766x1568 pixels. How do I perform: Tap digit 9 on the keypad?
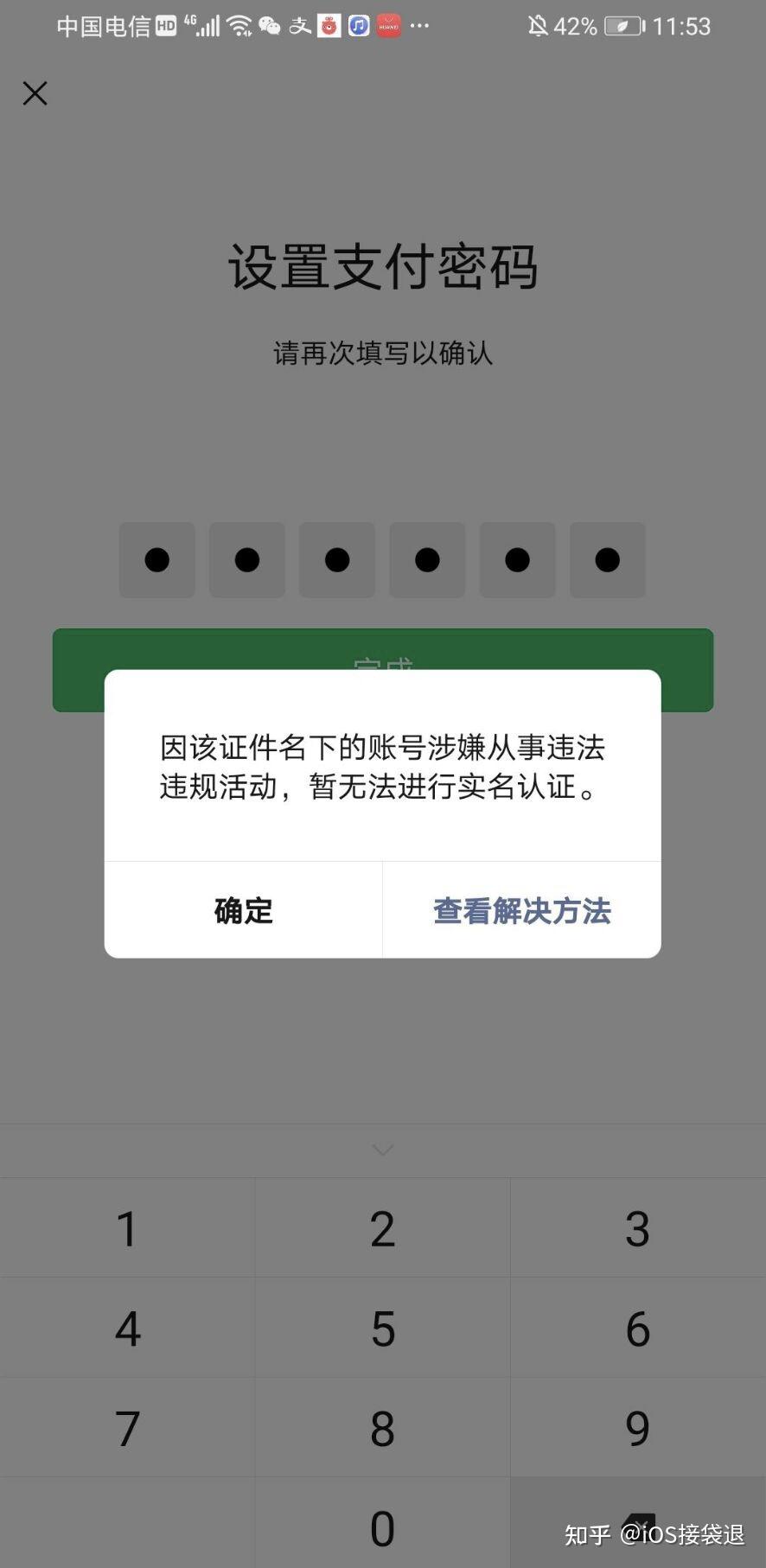point(638,1428)
